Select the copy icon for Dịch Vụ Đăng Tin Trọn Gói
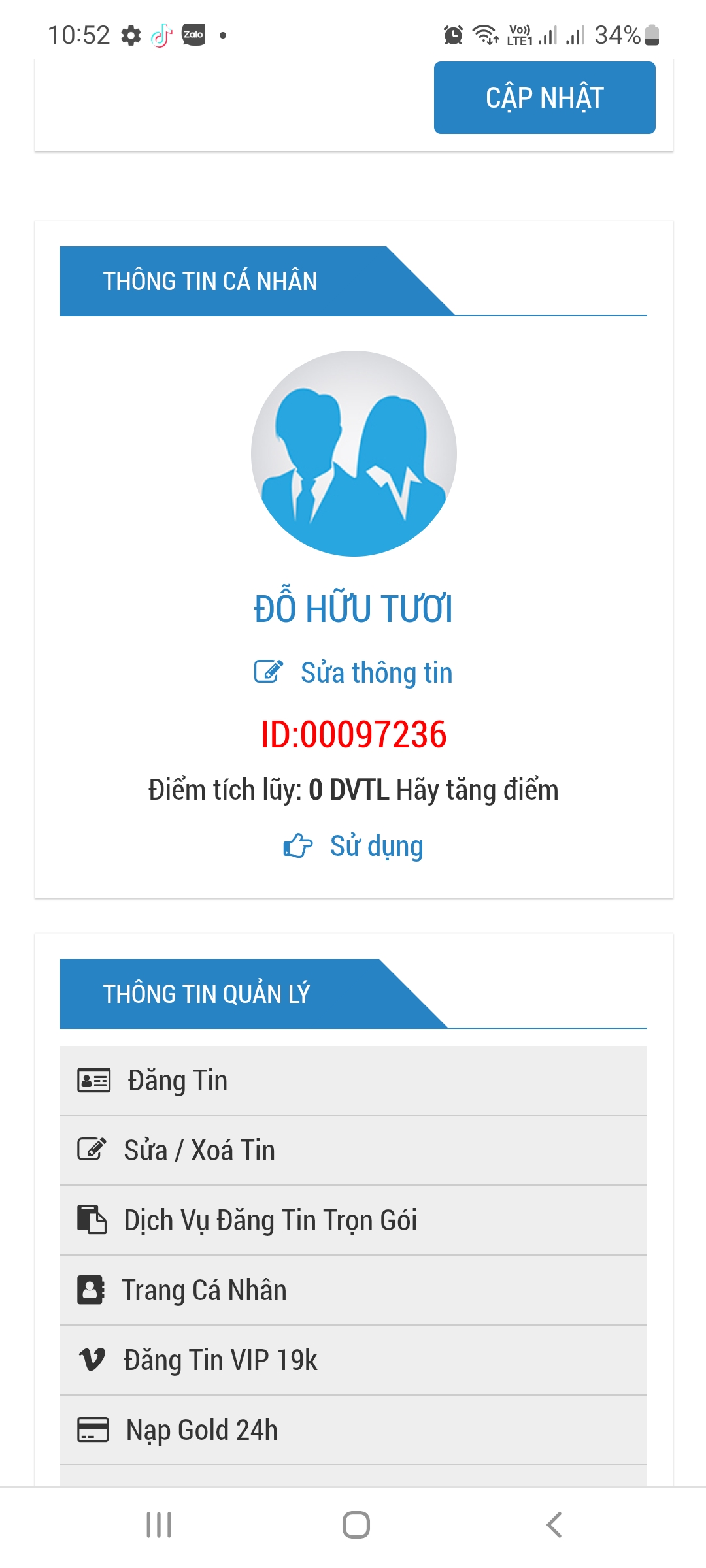The width and height of the screenshot is (706, 1568). point(92,1219)
